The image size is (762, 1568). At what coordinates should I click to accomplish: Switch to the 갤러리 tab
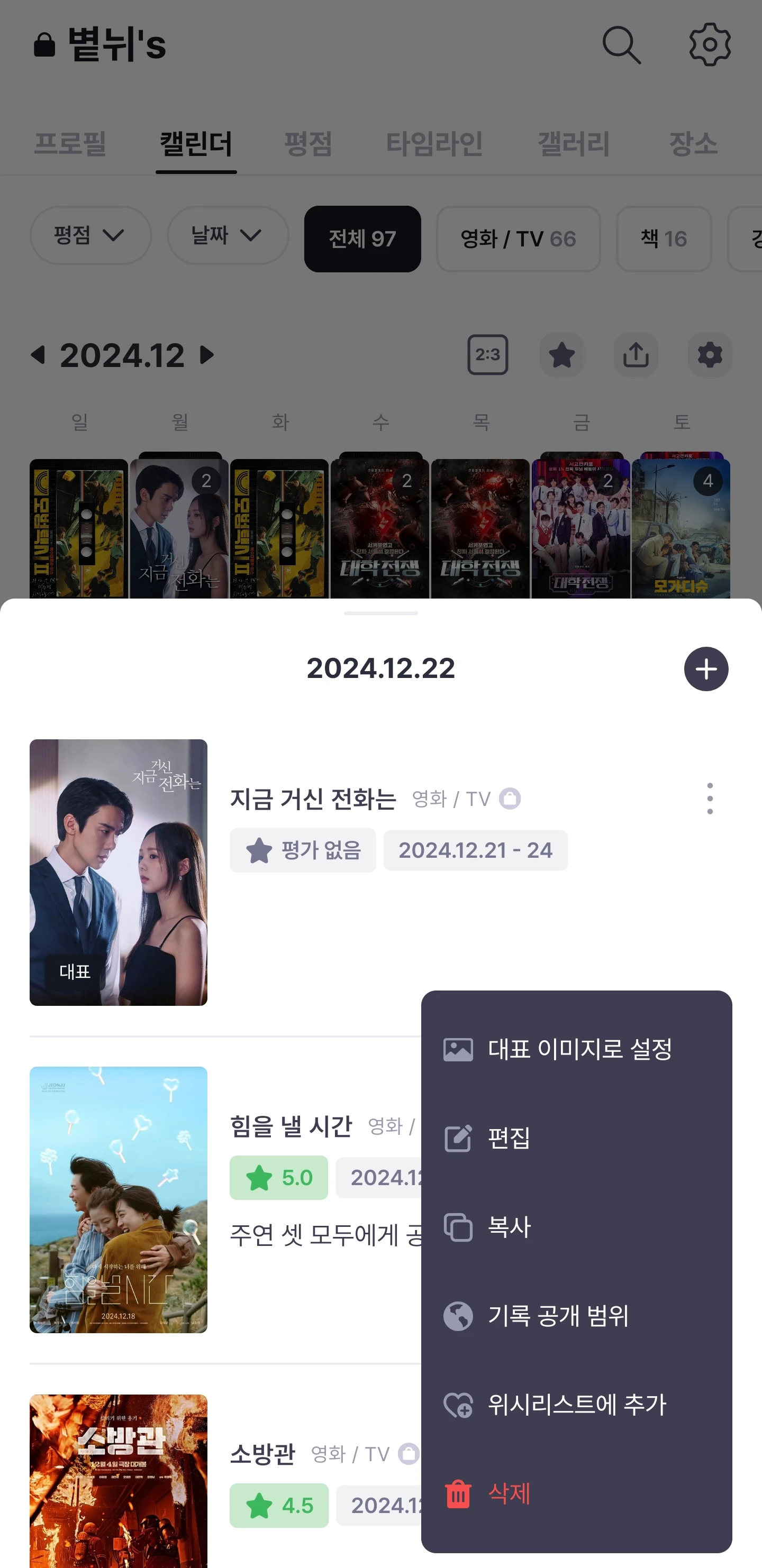pos(573,144)
